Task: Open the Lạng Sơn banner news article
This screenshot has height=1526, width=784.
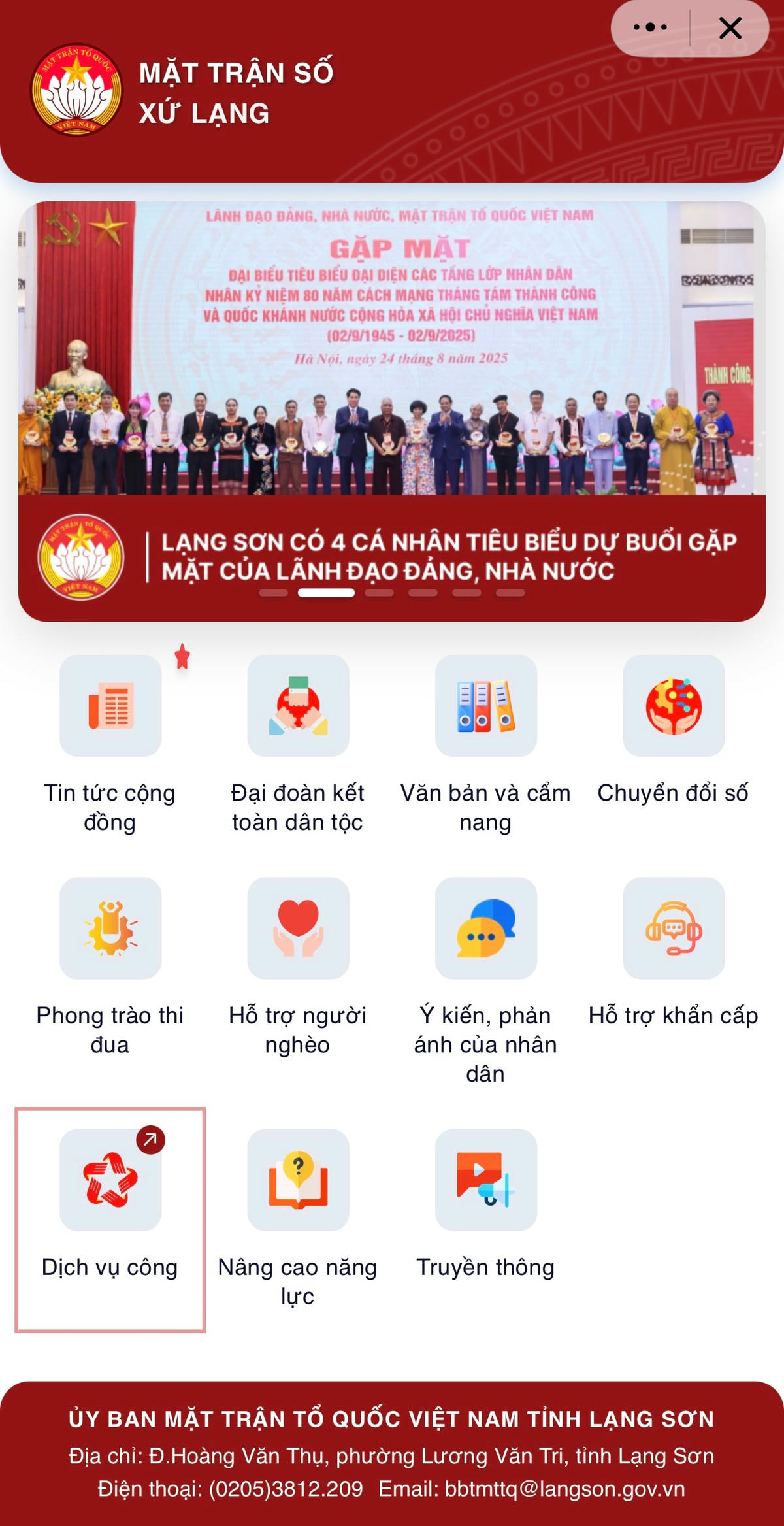Action: [x=392, y=412]
